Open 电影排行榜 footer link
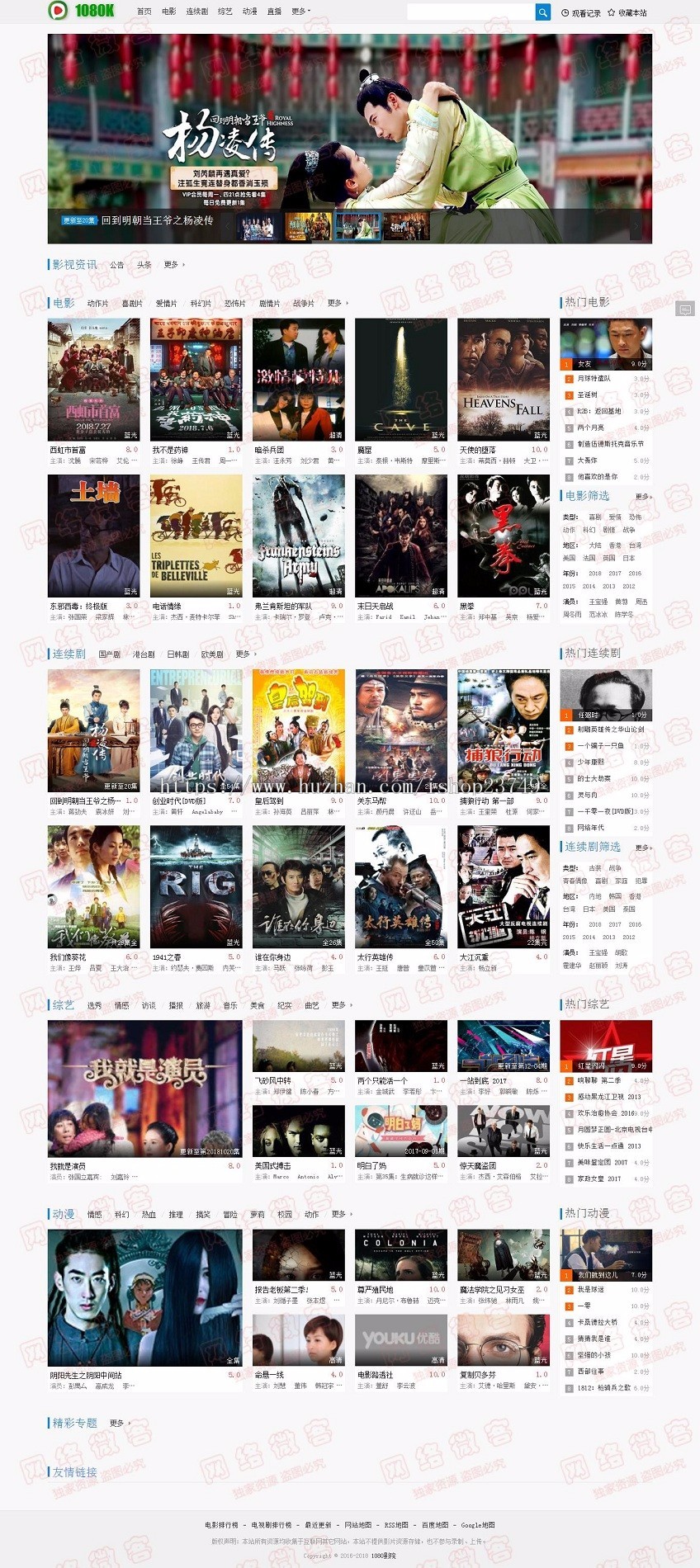The image size is (700, 1568). pyautogui.click(x=221, y=1524)
